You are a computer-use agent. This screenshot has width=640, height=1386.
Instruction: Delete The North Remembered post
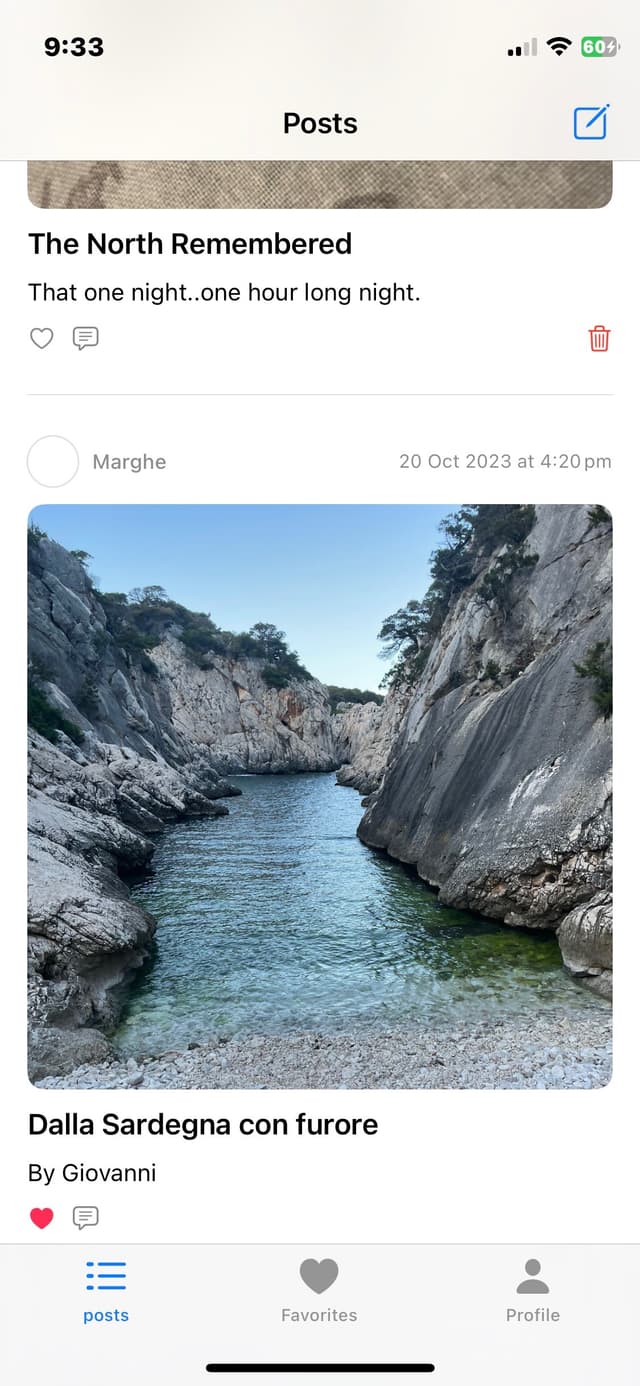(x=599, y=339)
